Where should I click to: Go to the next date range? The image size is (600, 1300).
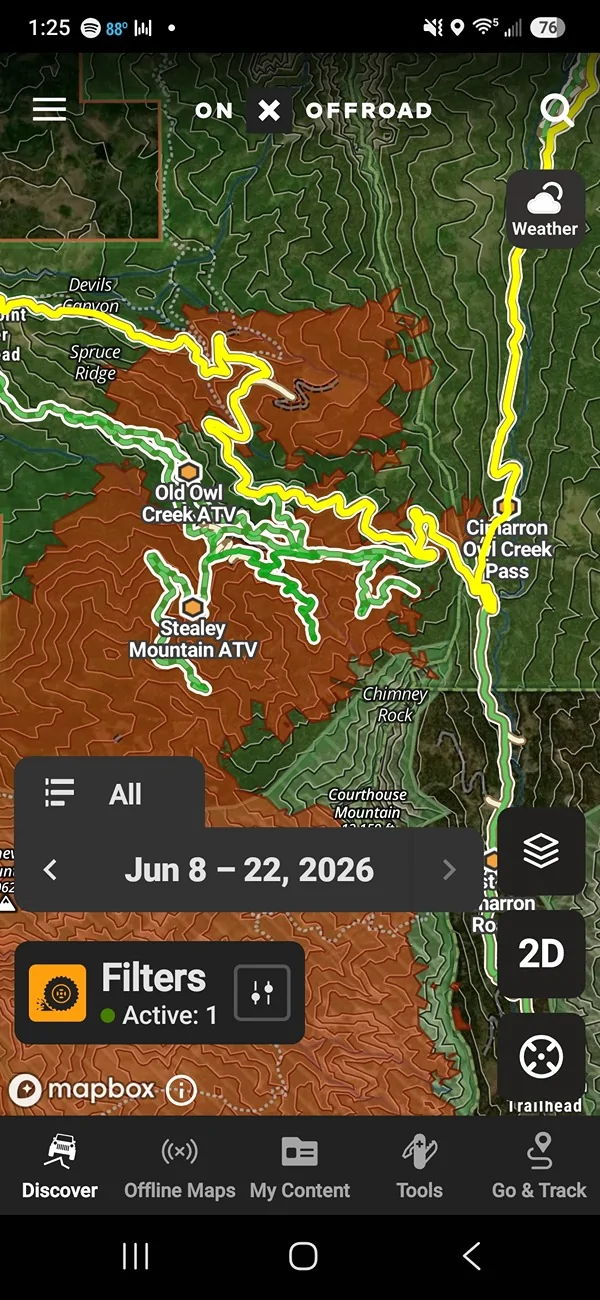tap(449, 870)
